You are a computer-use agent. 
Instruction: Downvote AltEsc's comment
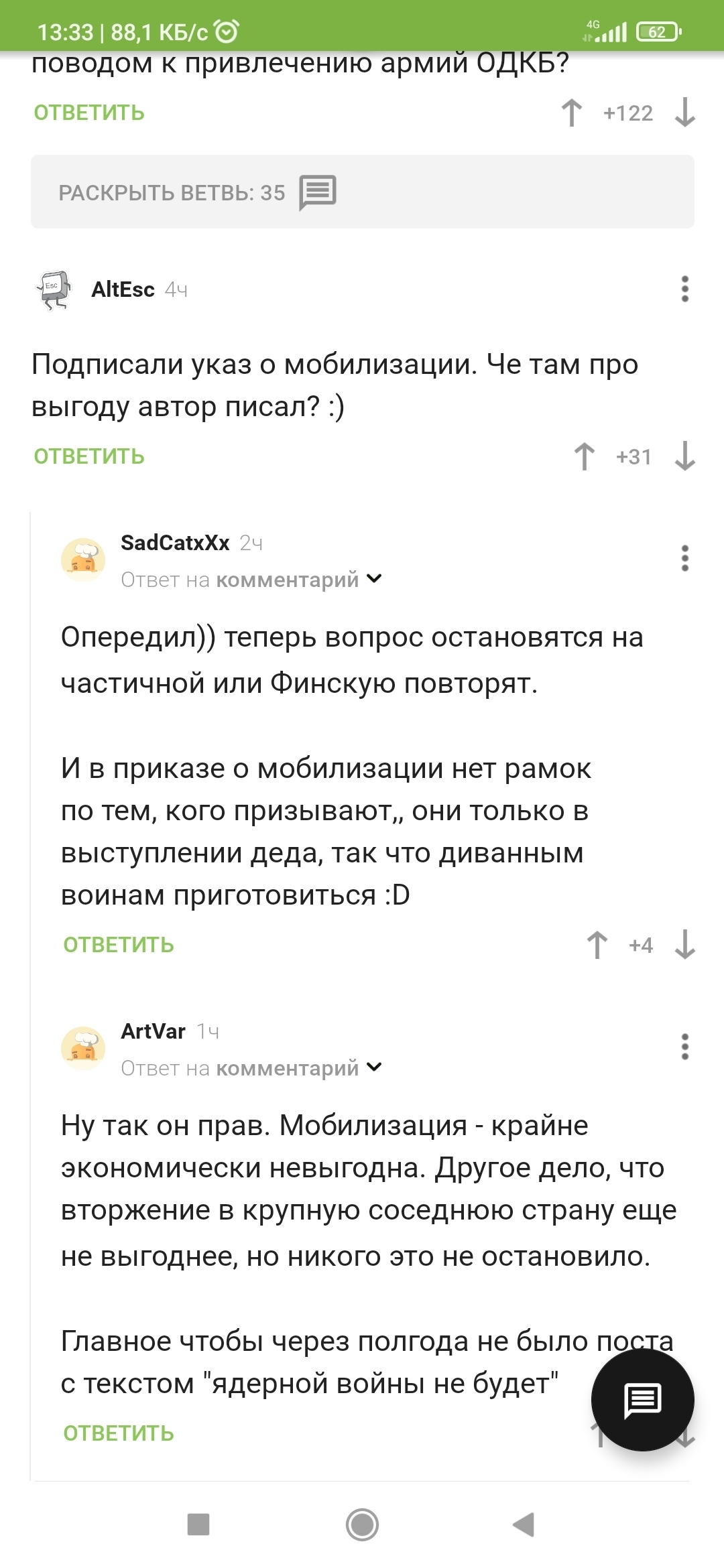(x=684, y=456)
